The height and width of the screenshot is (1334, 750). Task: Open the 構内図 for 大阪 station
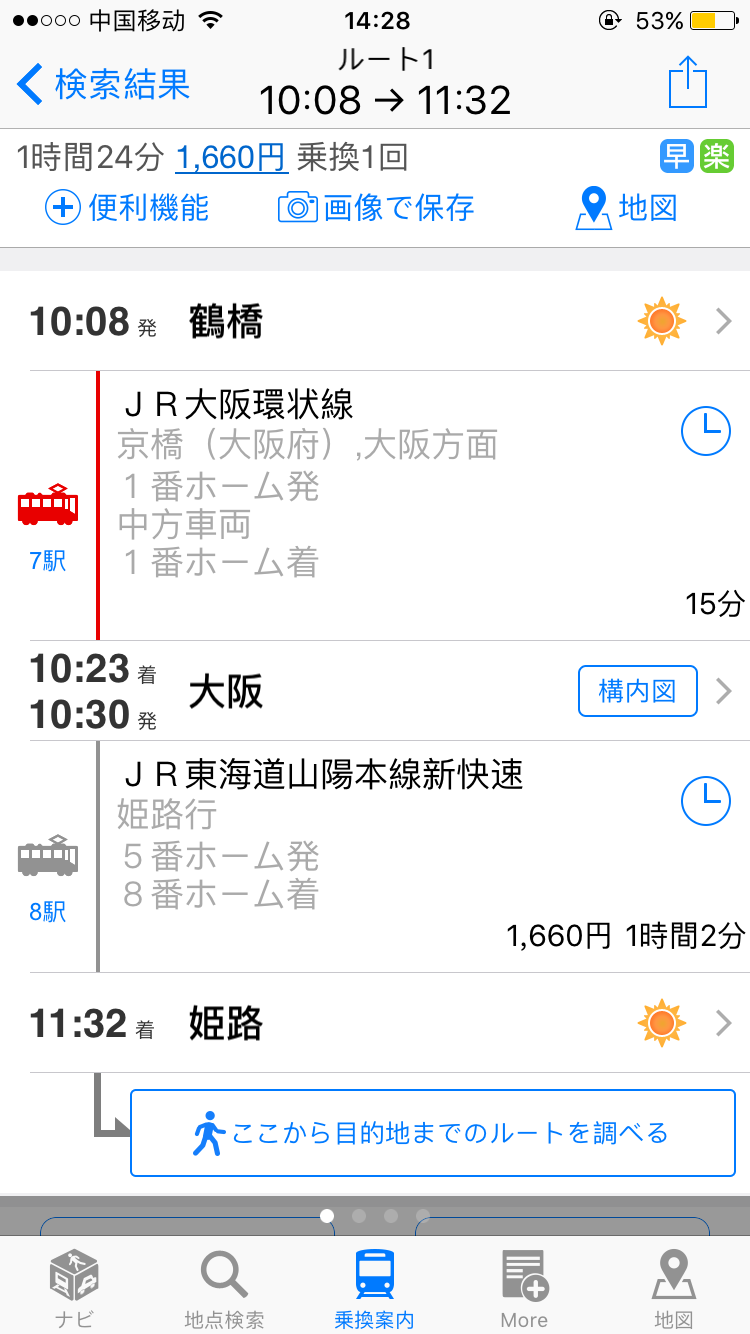pos(637,691)
